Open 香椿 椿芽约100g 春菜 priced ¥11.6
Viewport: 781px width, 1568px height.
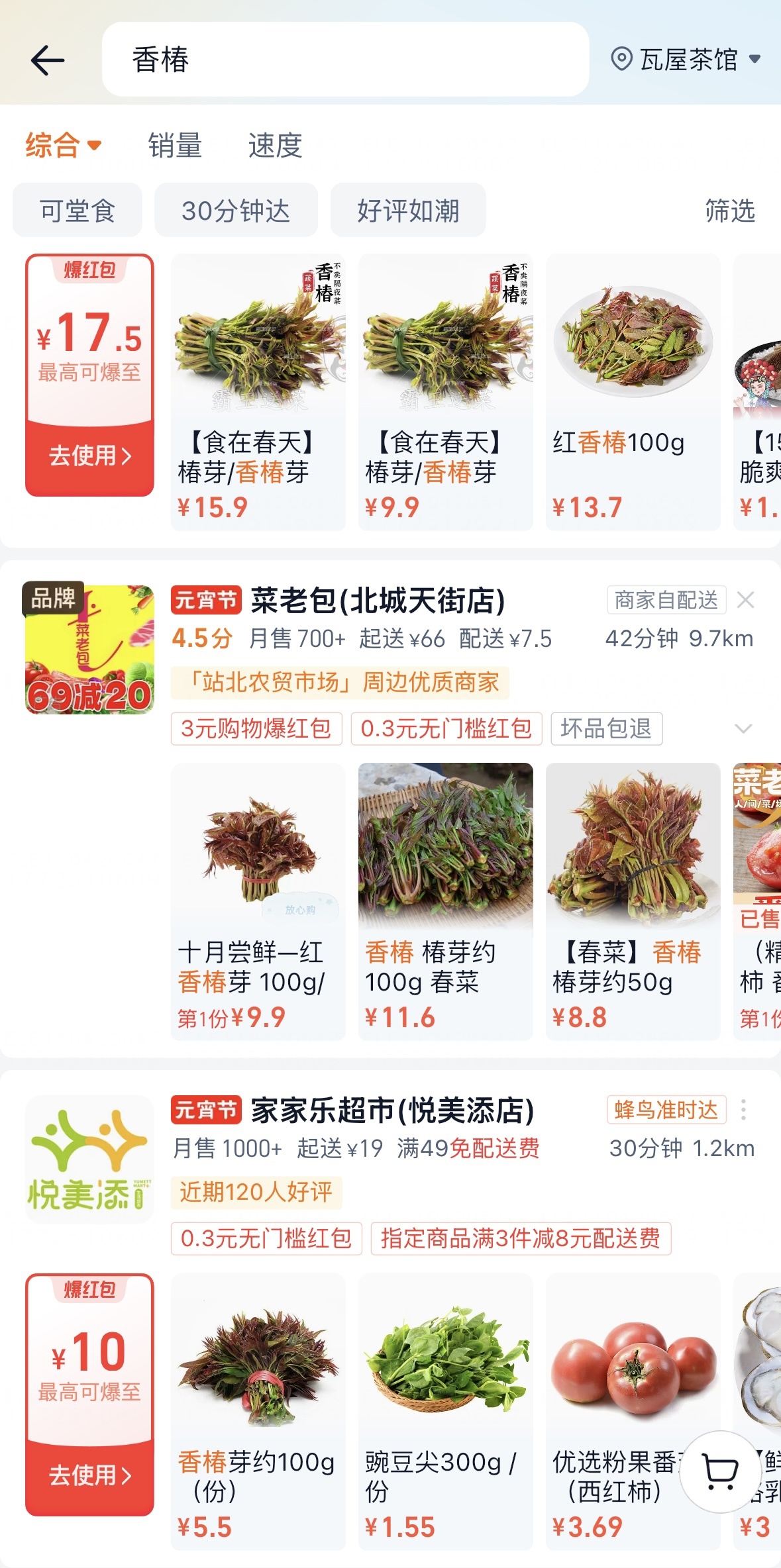click(445, 901)
